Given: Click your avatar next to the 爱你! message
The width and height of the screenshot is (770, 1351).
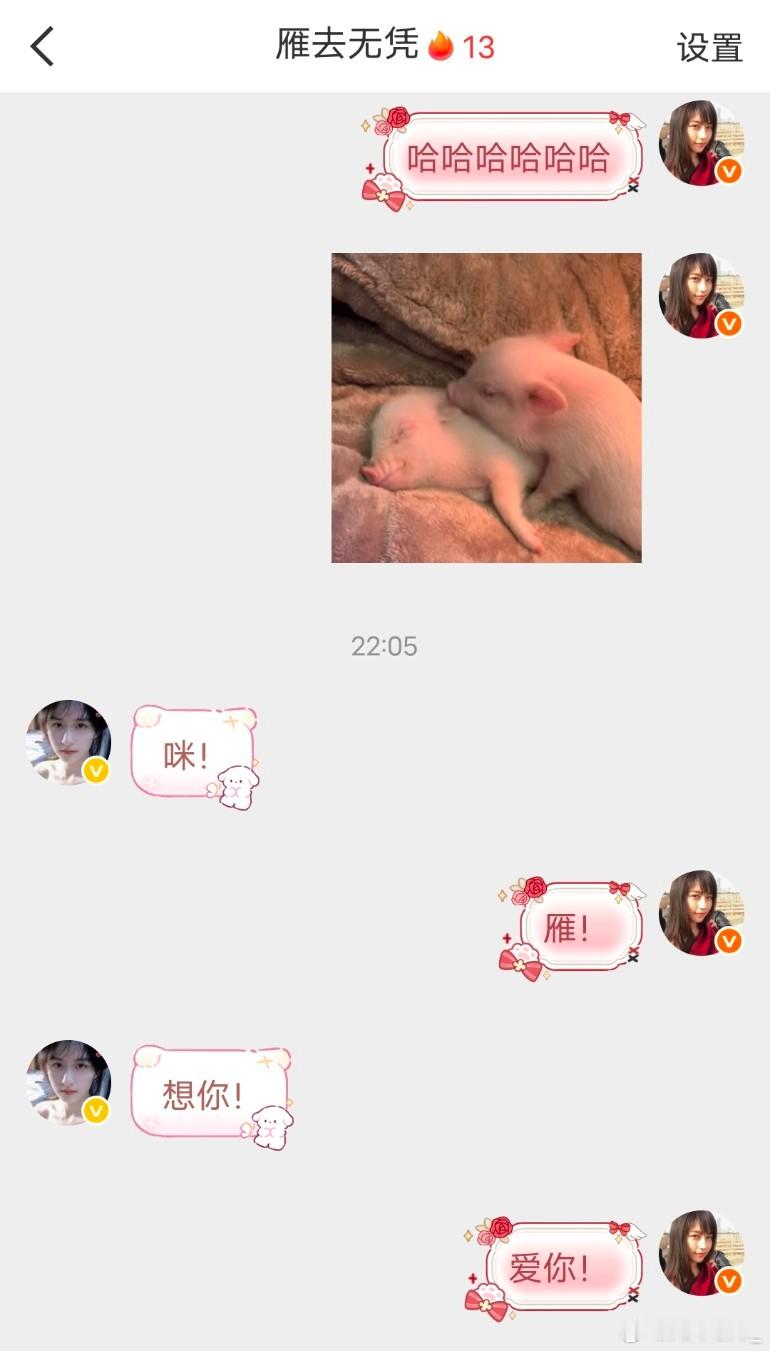Looking at the screenshot, I should [700, 1255].
